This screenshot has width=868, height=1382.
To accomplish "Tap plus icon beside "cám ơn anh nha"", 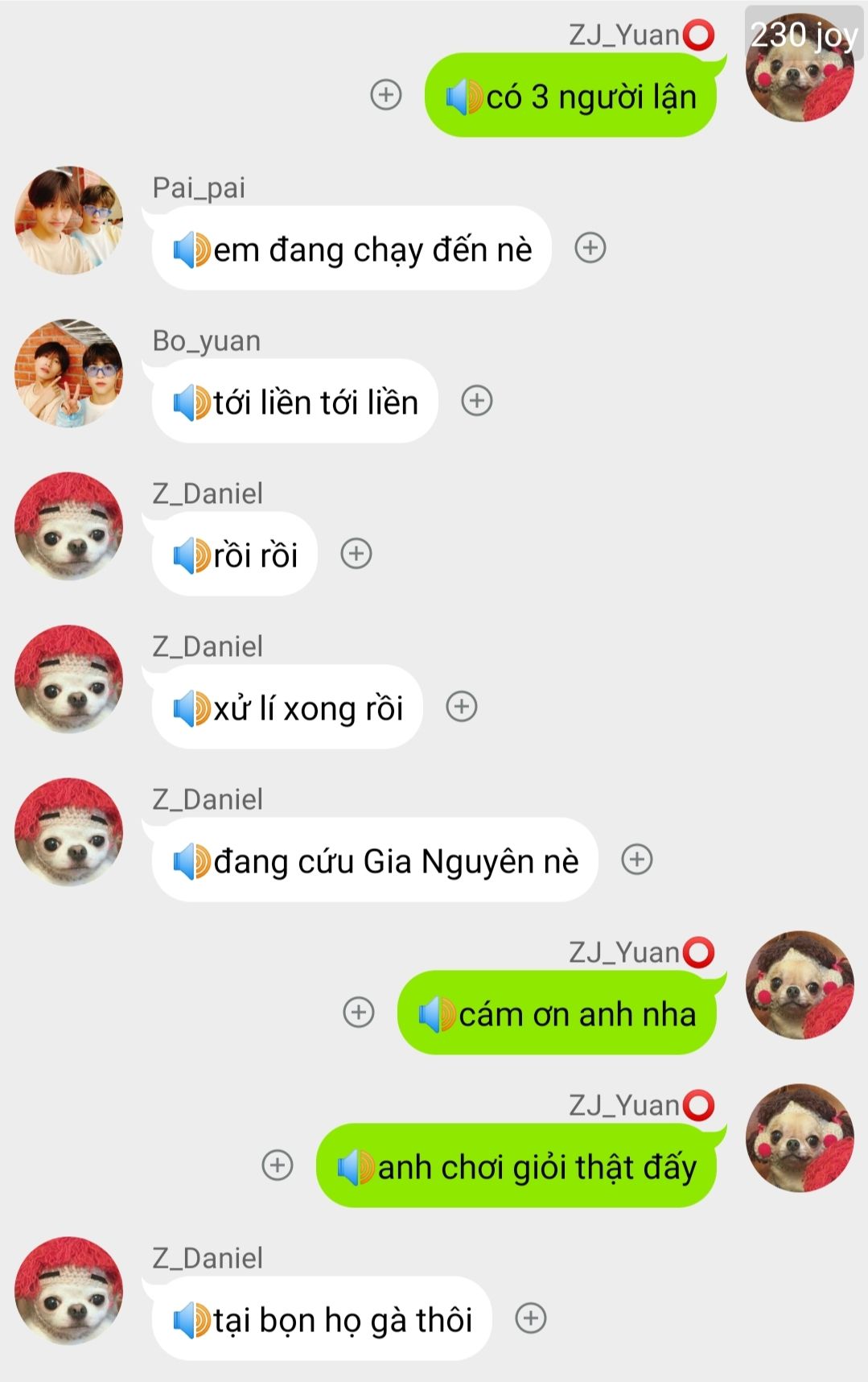I will [x=359, y=1013].
